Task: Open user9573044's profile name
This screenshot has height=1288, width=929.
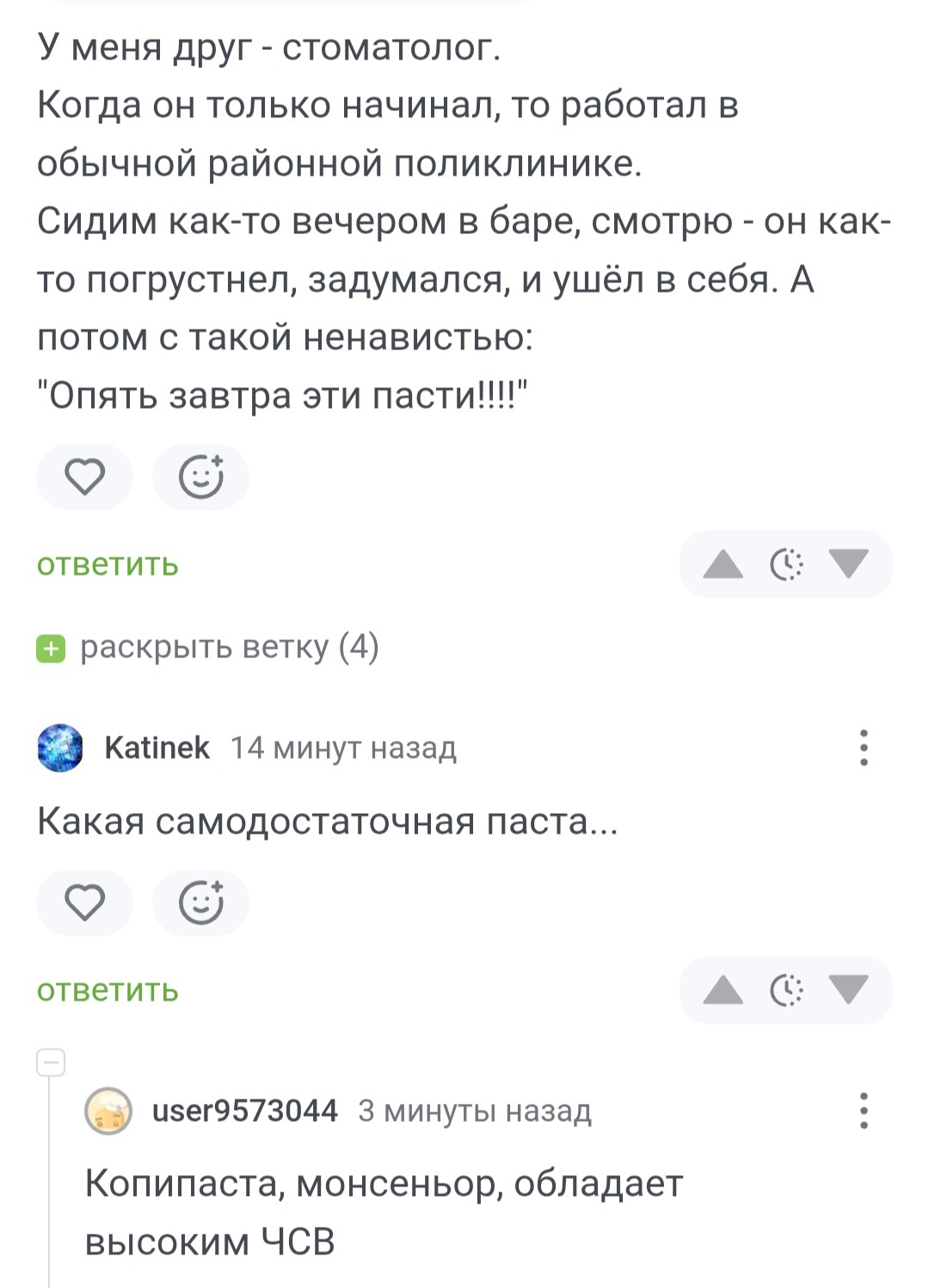Action: tap(244, 1111)
